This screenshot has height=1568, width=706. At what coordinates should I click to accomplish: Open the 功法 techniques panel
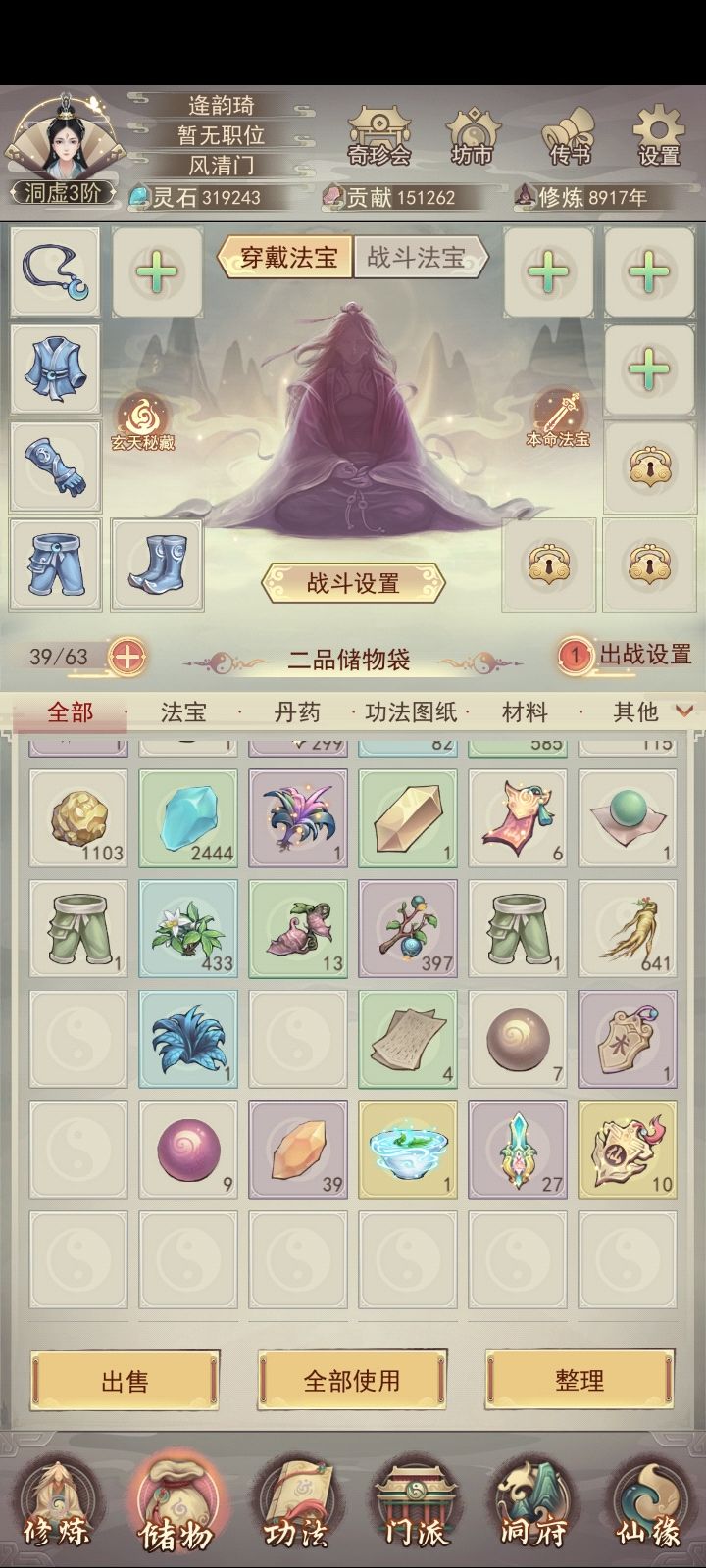[x=294, y=1509]
